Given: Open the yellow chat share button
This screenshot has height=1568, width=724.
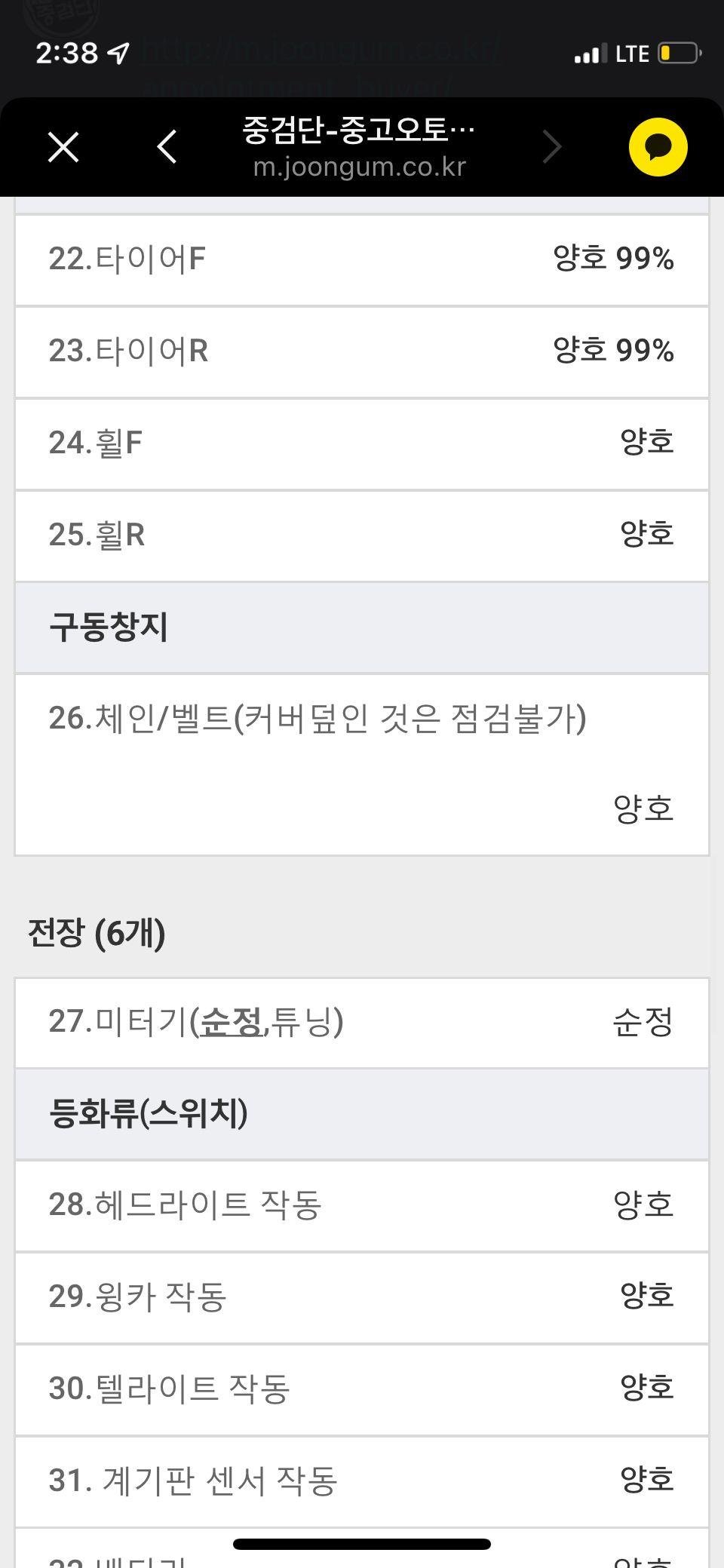Looking at the screenshot, I should coord(658,146).
